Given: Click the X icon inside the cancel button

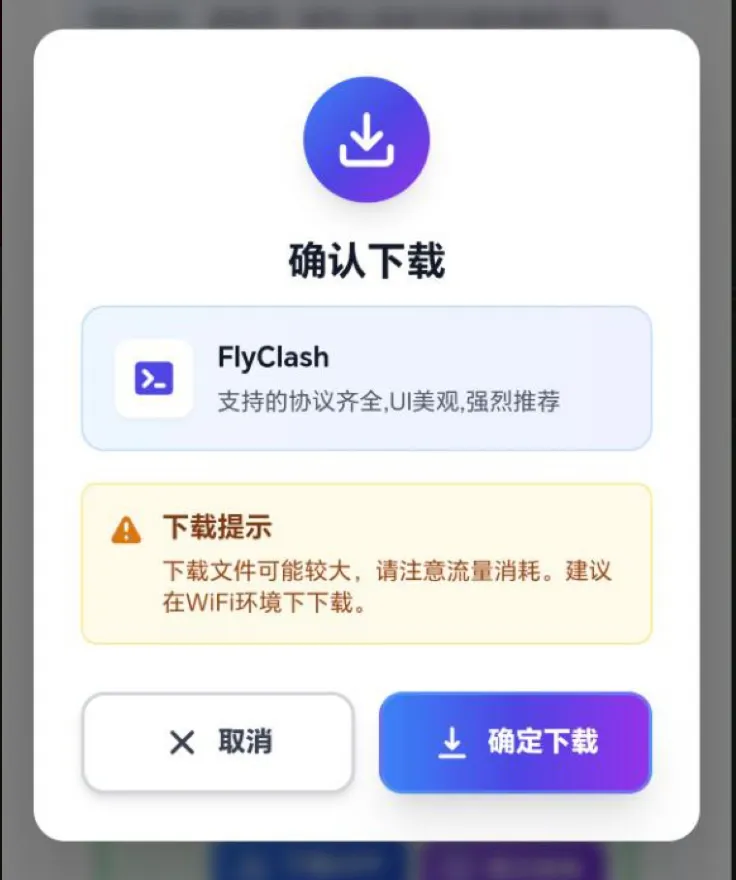Looking at the screenshot, I should pos(180,743).
